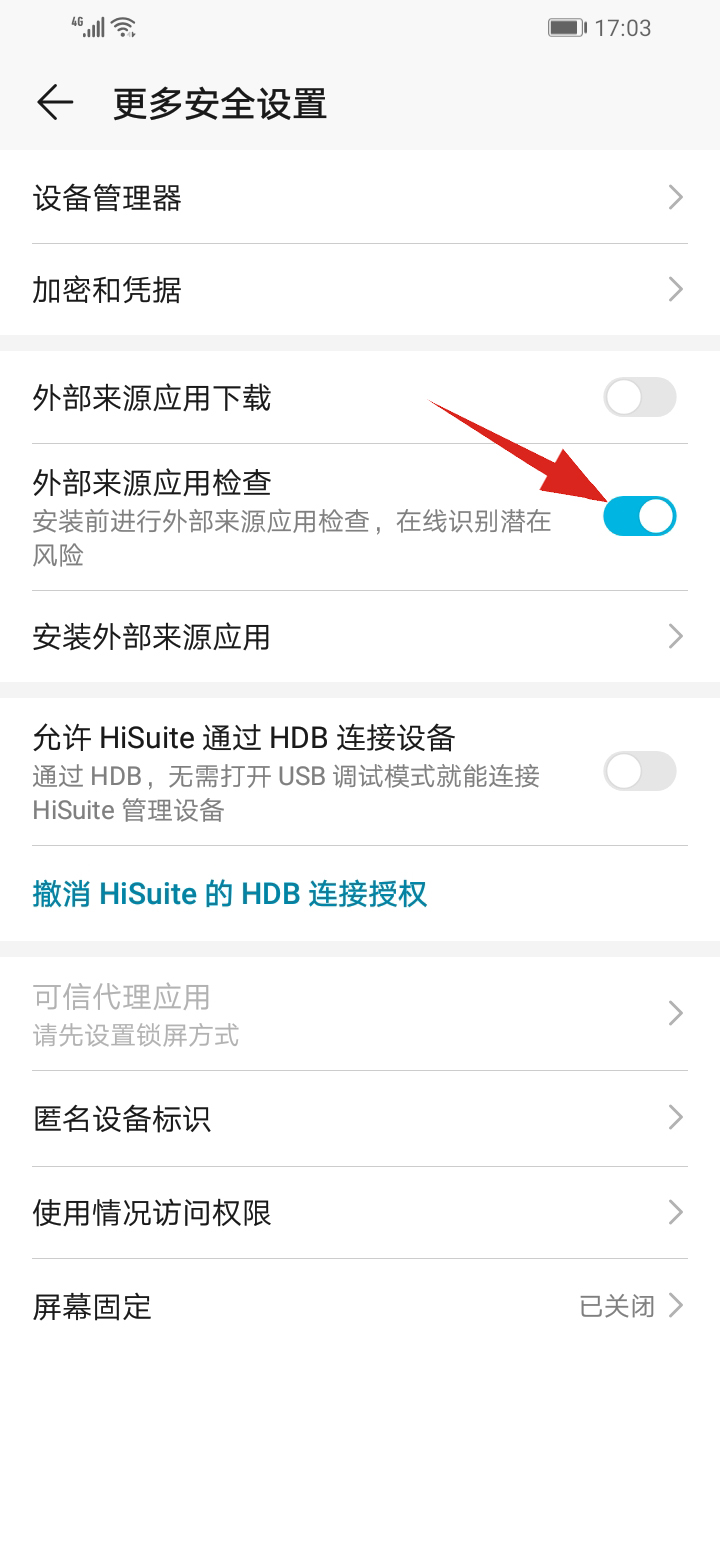Open 安装外部来源应用
Image resolution: width=720 pixels, height=1560 pixels.
[360, 637]
